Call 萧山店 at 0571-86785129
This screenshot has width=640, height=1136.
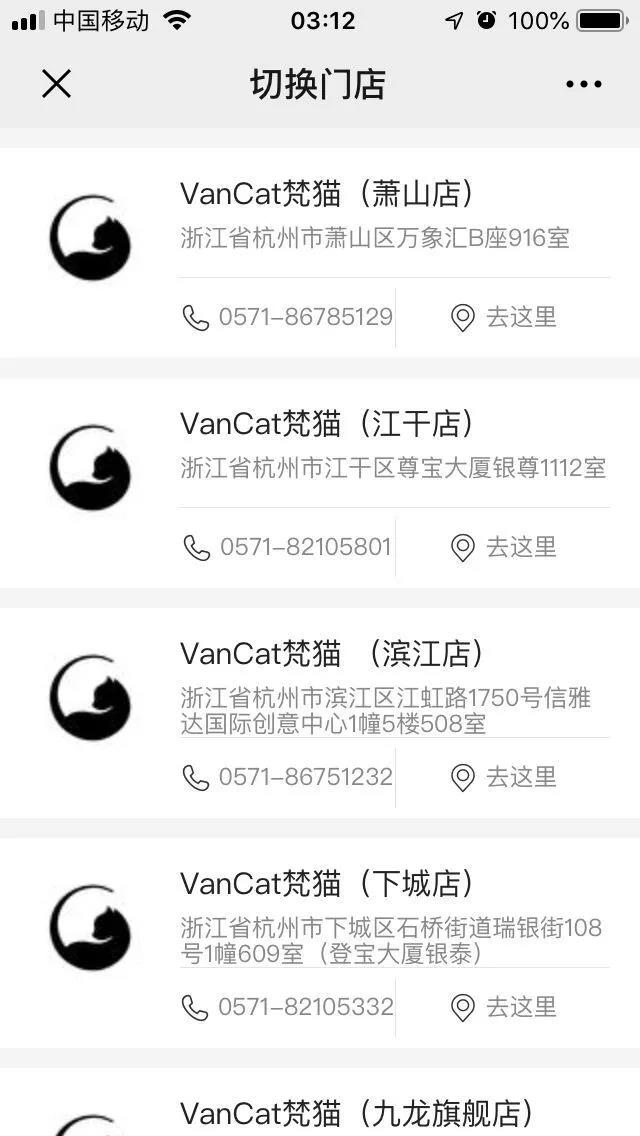287,317
